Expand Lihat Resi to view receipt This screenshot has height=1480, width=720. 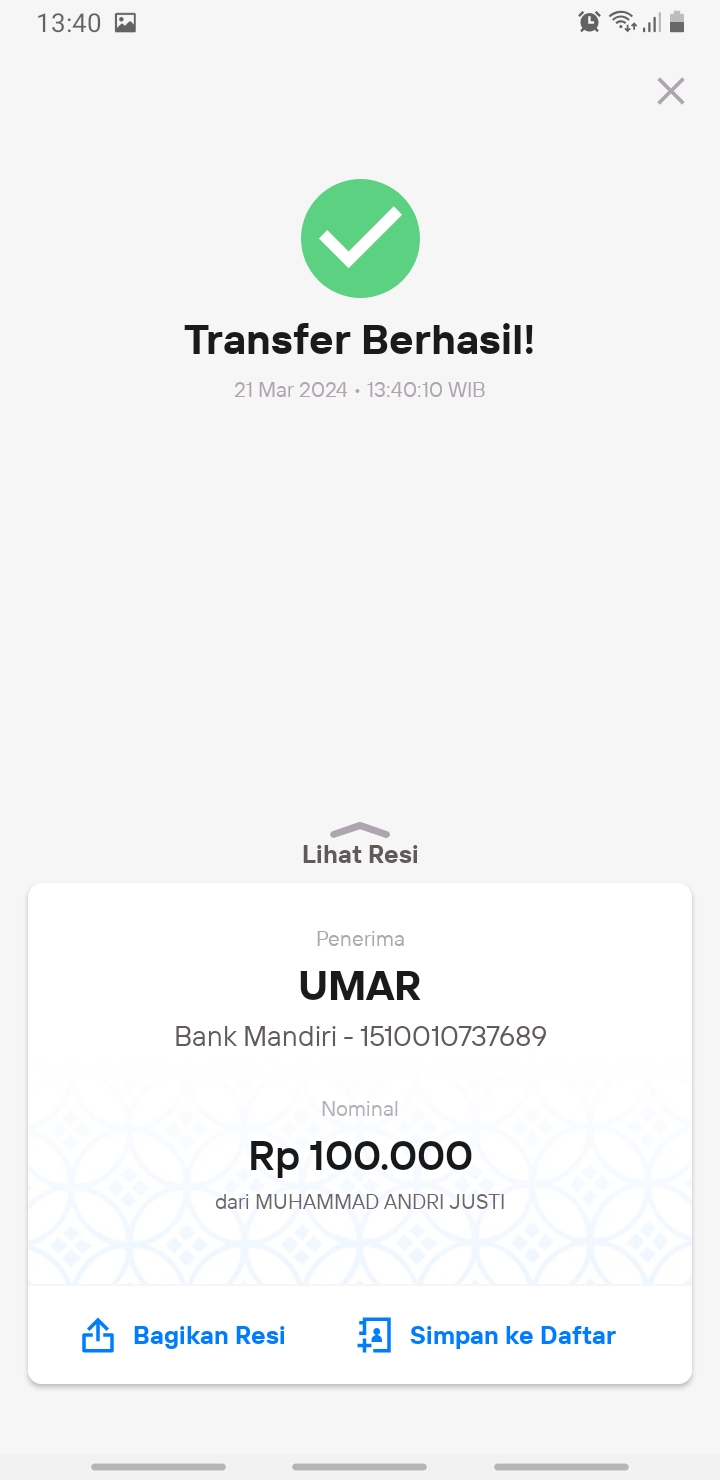tap(360, 845)
